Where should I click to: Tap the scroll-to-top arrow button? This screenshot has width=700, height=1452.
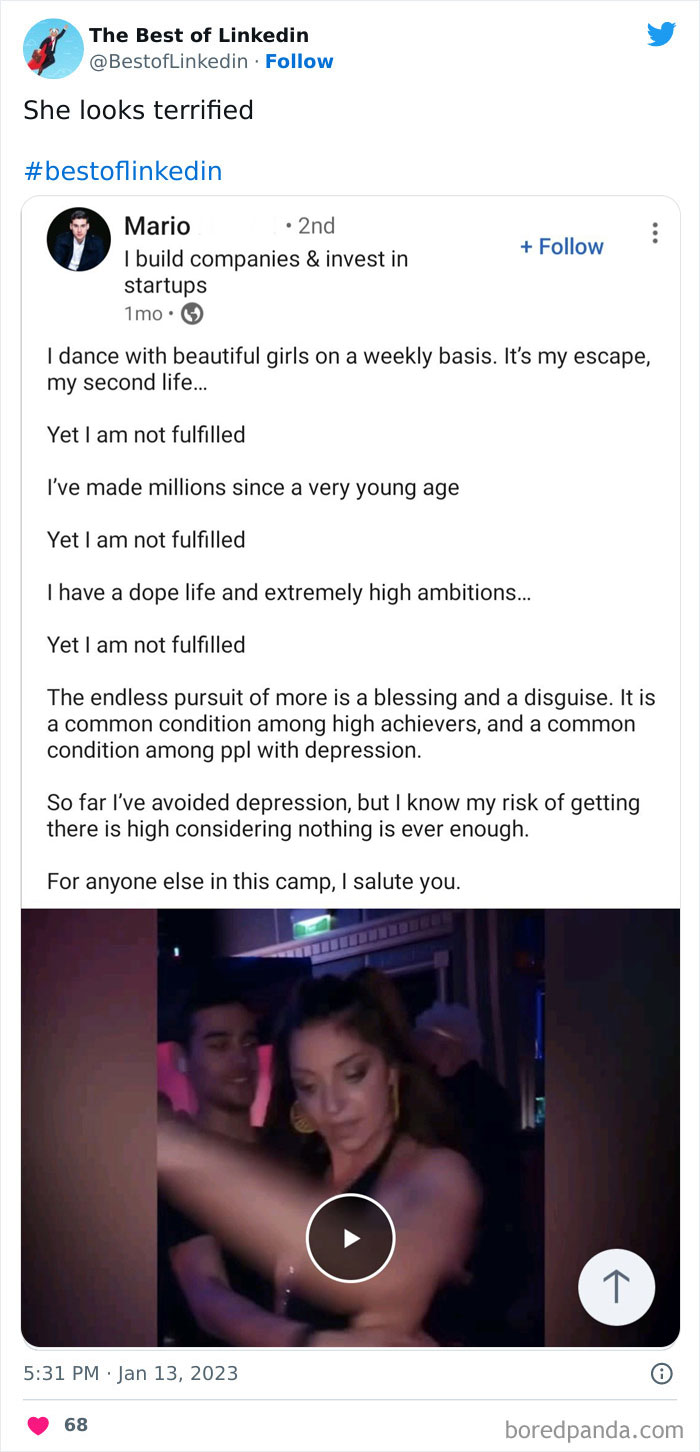click(x=616, y=1287)
